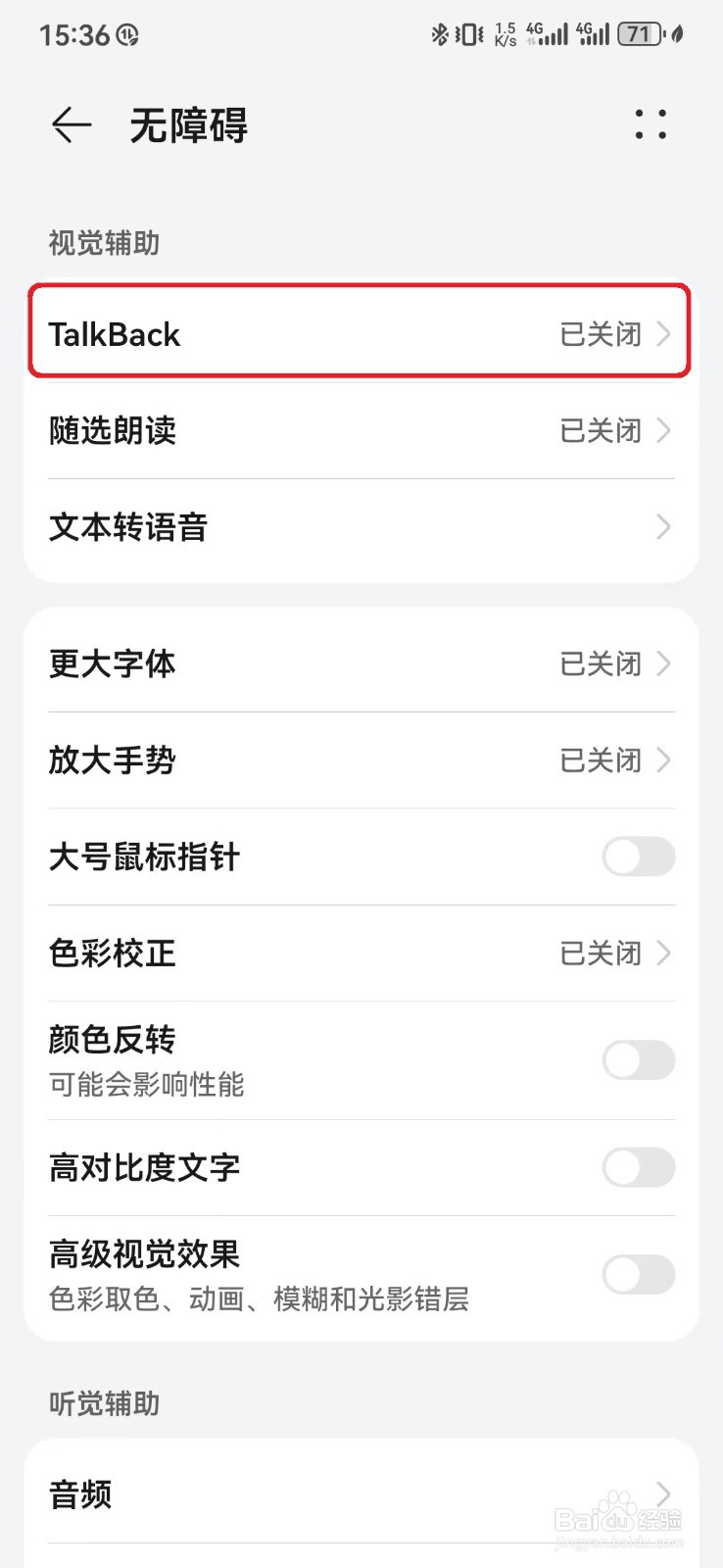Image resolution: width=723 pixels, height=1568 pixels.
Task: Tap the vibrate mode status icon
Action: pyautogui.click(x=468, y=33)
